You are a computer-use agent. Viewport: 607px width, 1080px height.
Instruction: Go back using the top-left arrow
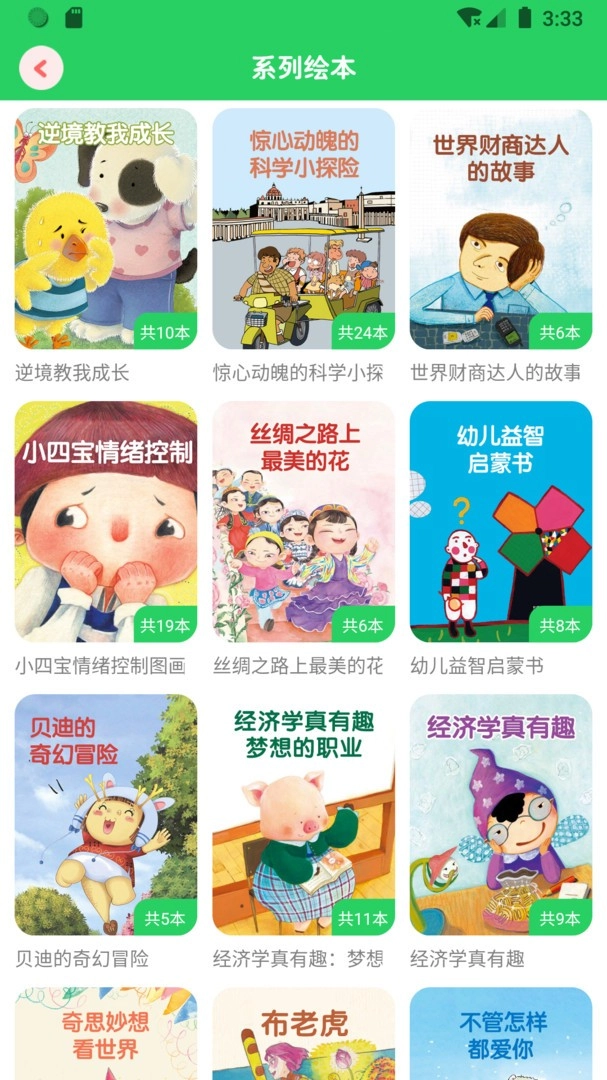[41, 68]
